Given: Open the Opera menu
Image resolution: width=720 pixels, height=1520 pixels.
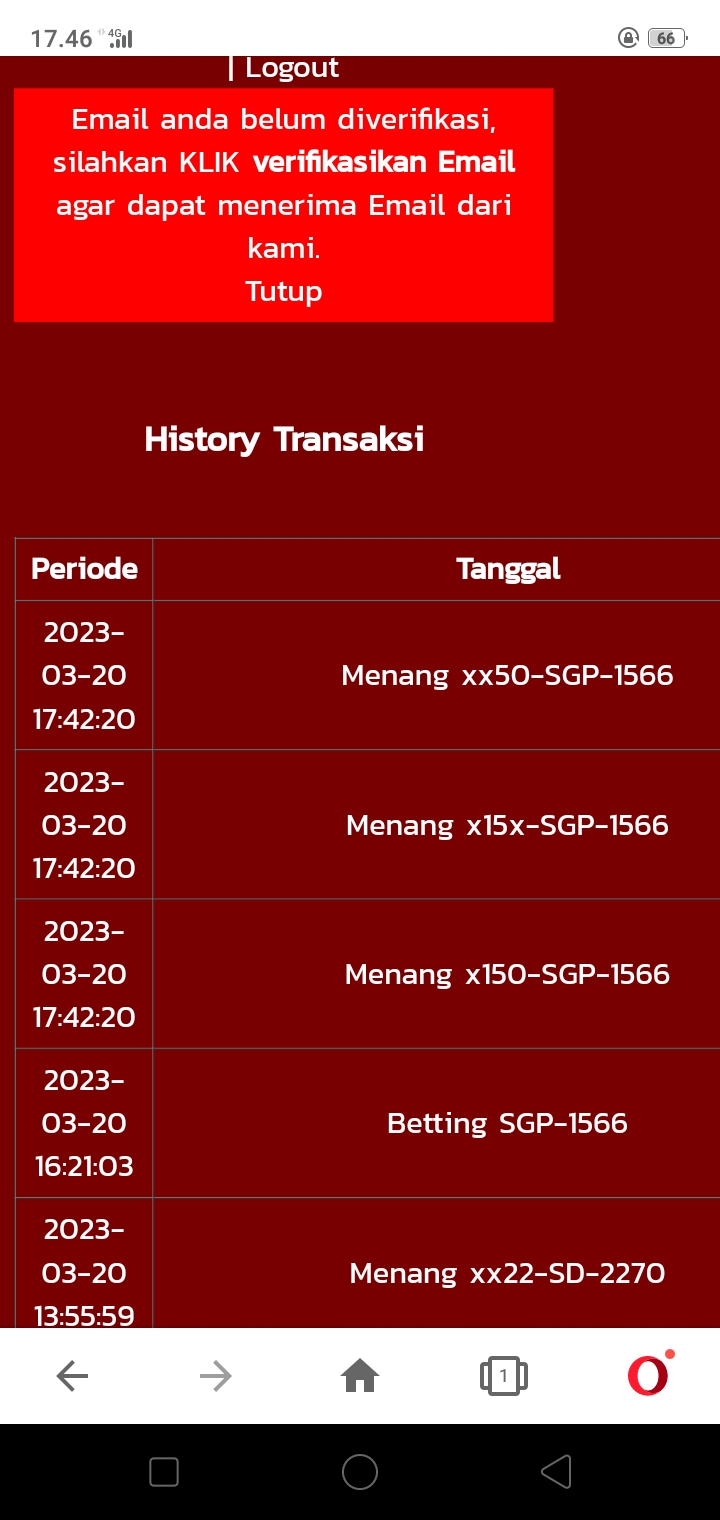Looking at the screenshot, I should tap(647, 1377).
